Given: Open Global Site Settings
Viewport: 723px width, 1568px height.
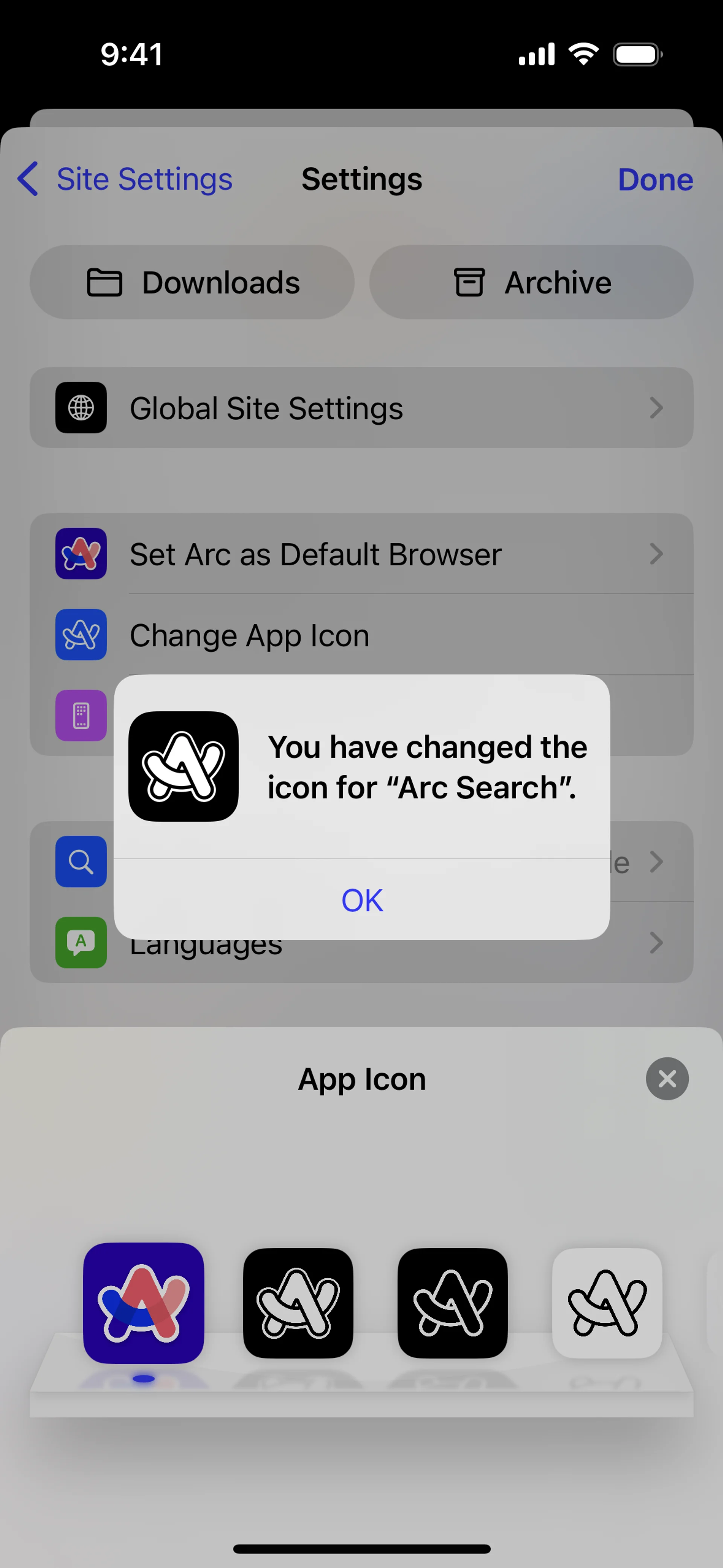Looking at the screenshot, I should coord(361,408).
